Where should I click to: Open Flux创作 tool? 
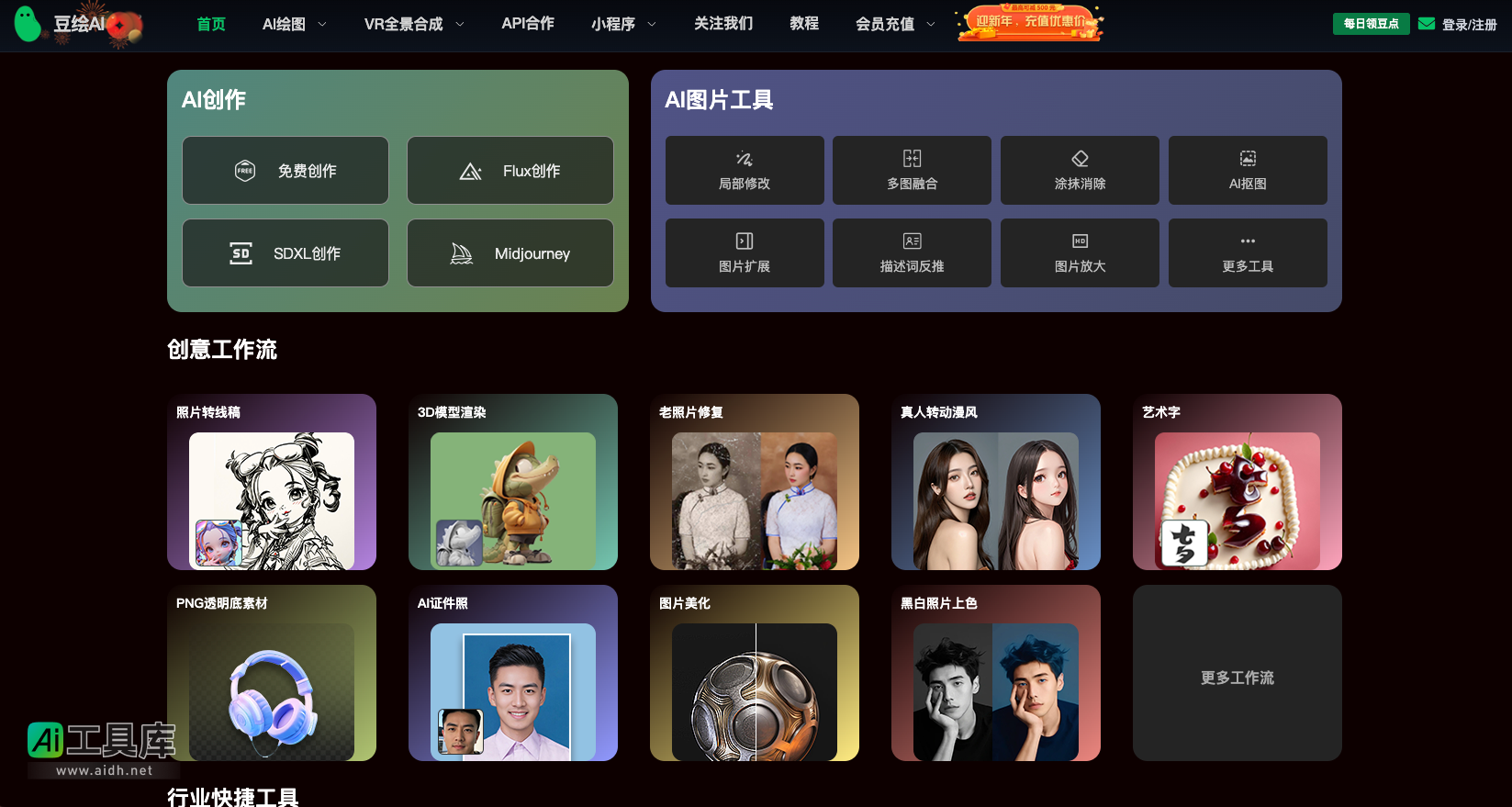coord(510,171)
